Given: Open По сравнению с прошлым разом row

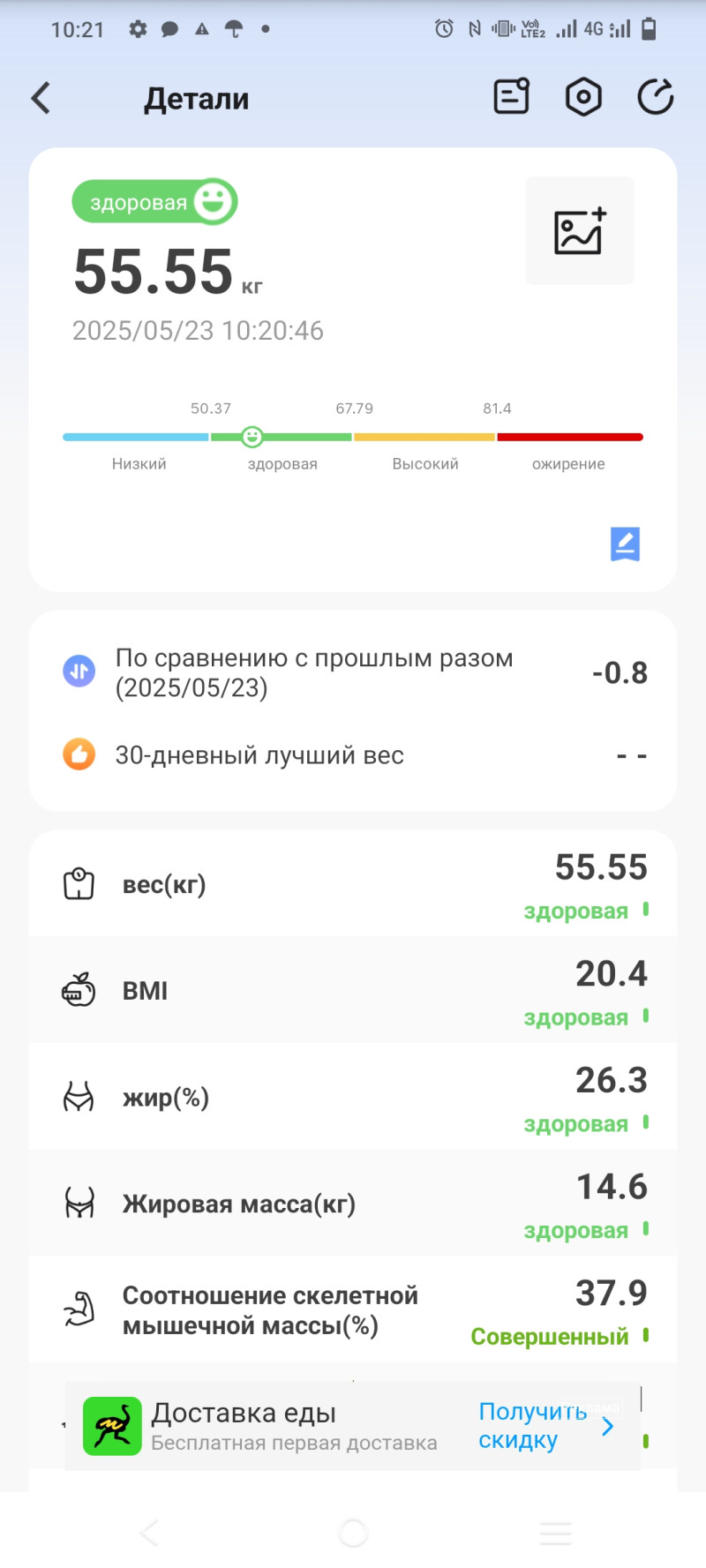Looking at the screenshot, I should tap(353, 672).
